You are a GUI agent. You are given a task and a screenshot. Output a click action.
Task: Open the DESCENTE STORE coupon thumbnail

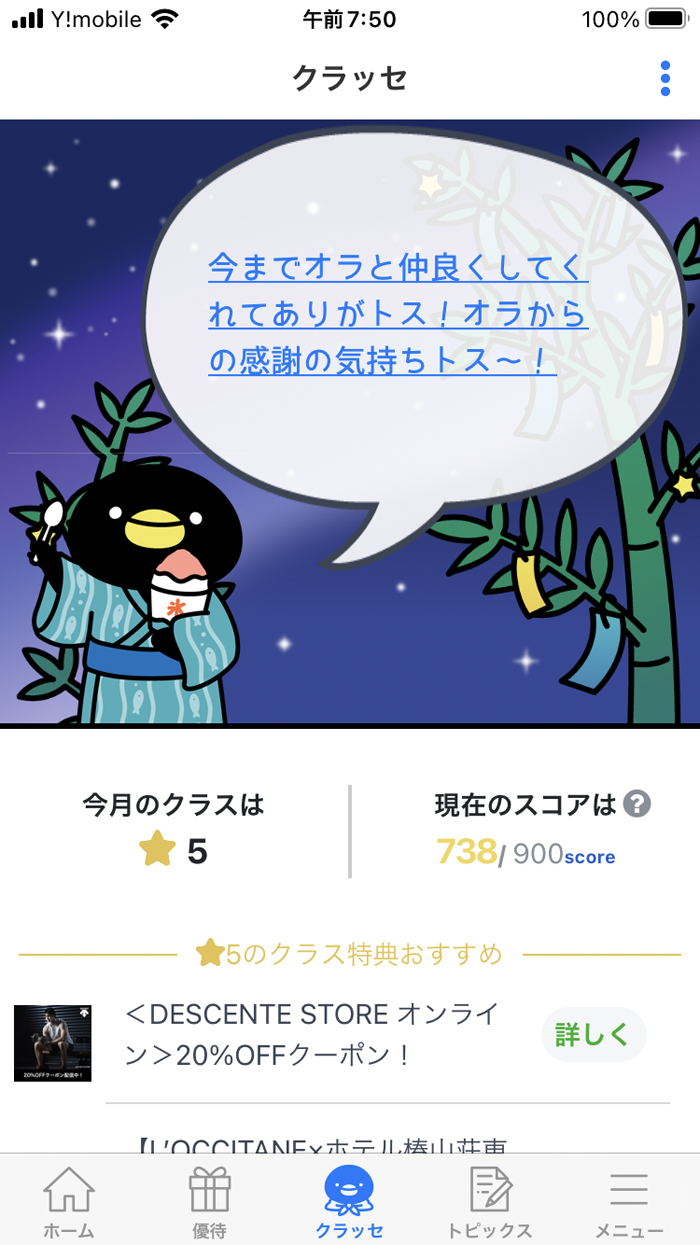53,1043
